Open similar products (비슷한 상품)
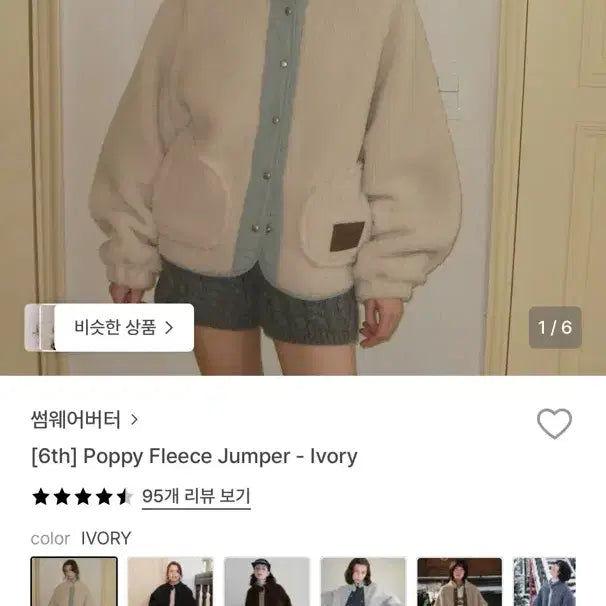 123,327
